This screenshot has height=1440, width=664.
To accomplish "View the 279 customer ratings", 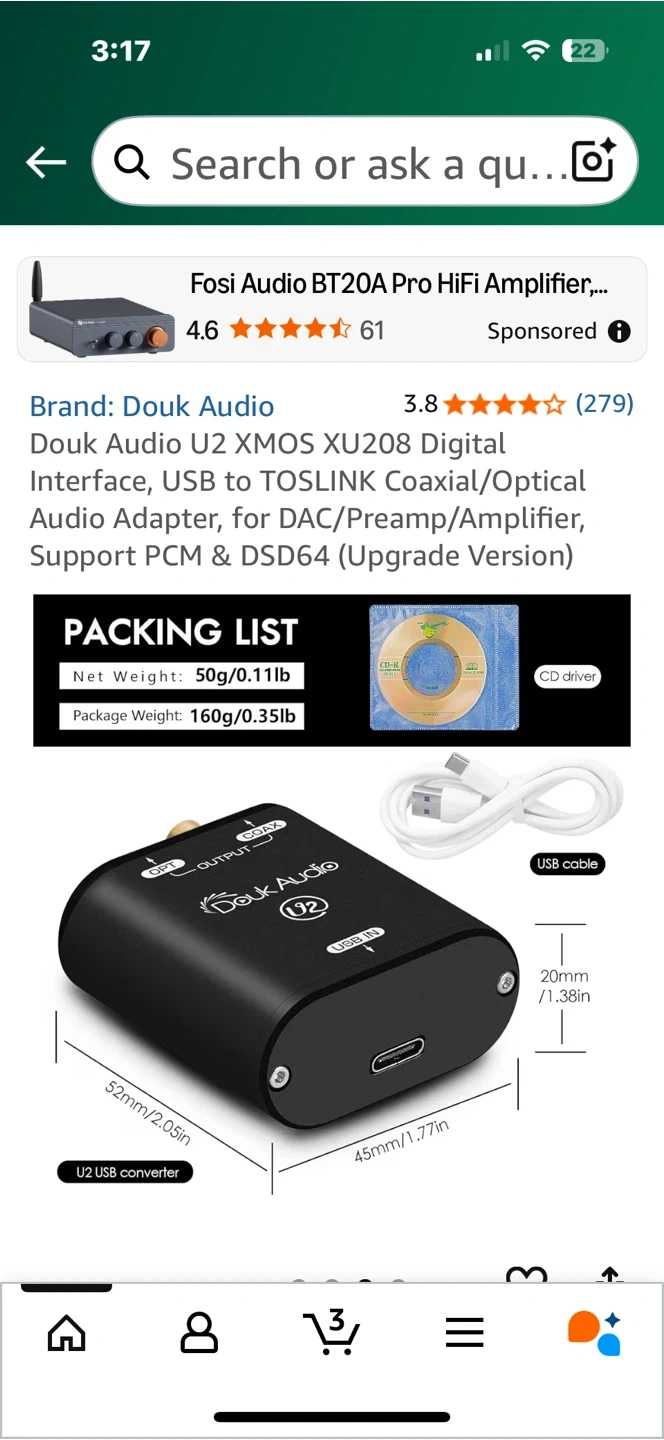I will point(604,404).
